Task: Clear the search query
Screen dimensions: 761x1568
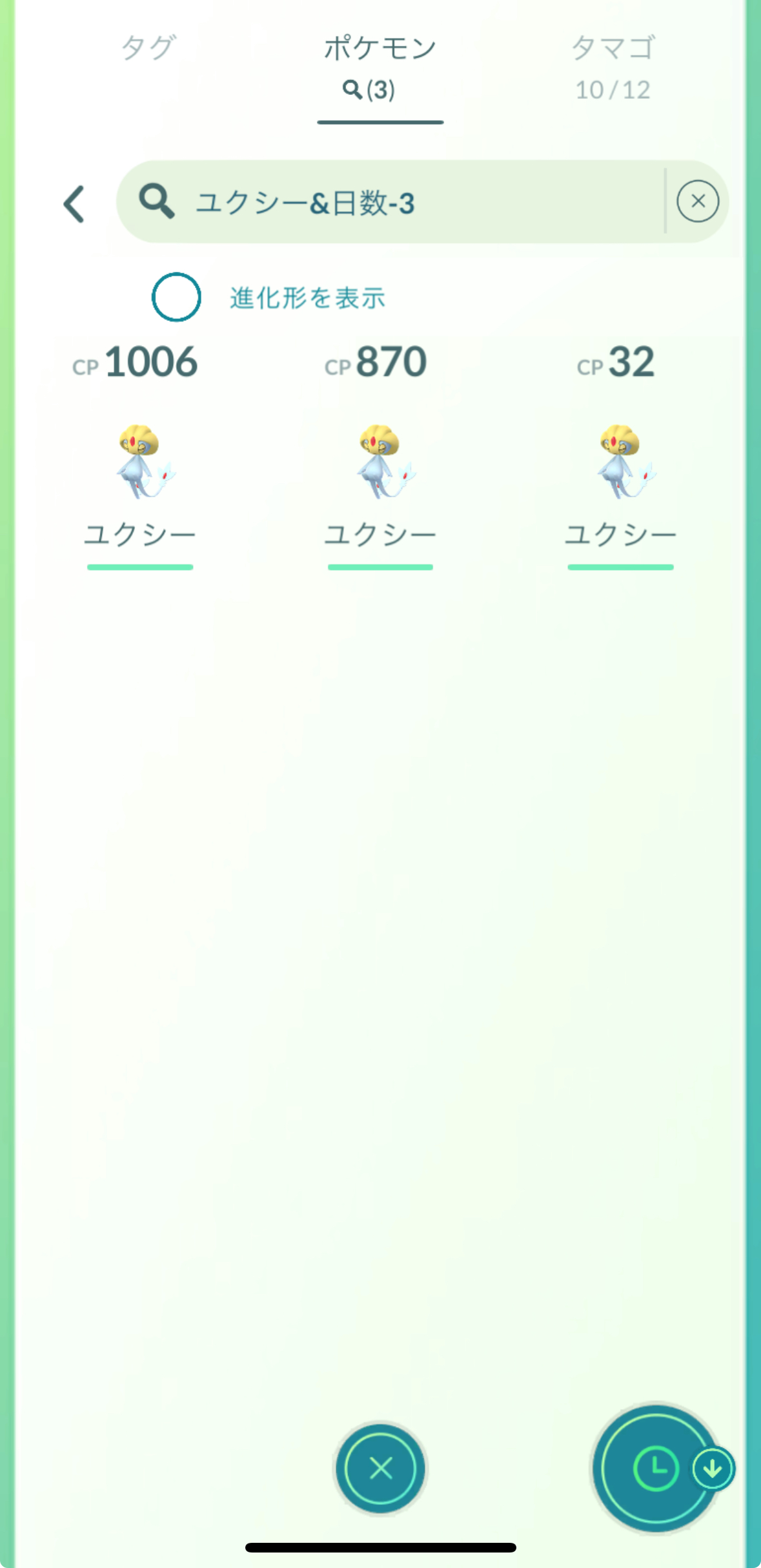Action: 697,202
